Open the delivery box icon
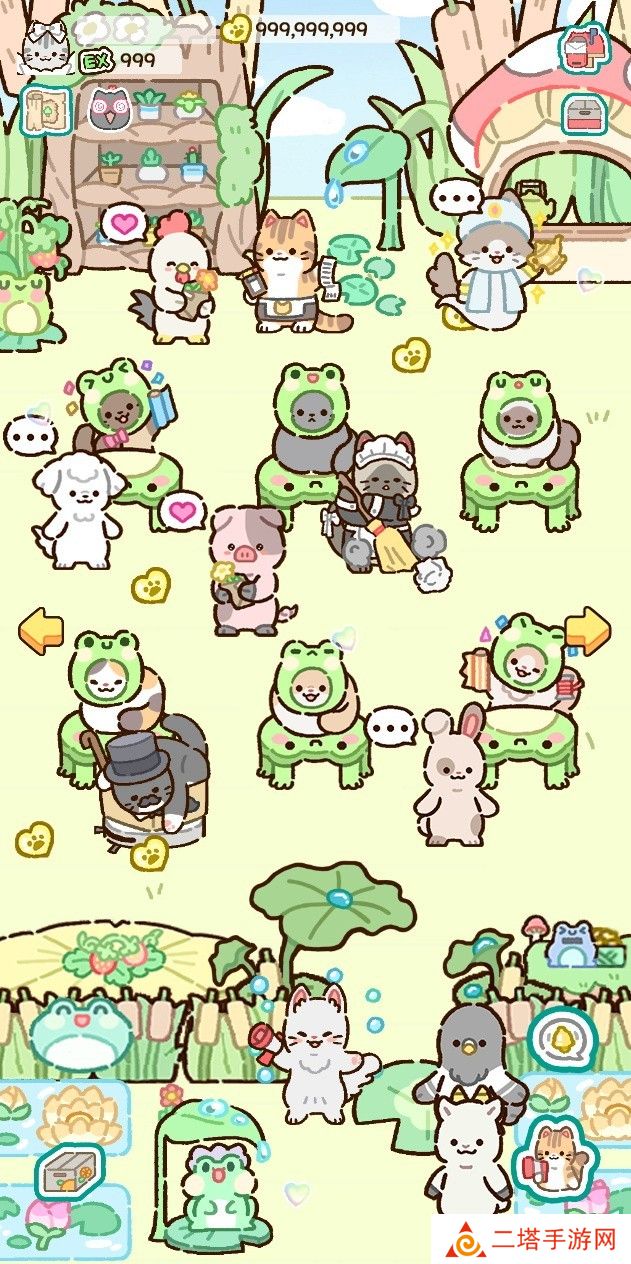Image resolution: width=631 pixels, height=1264 pixels. click(x=70, y=1171)
